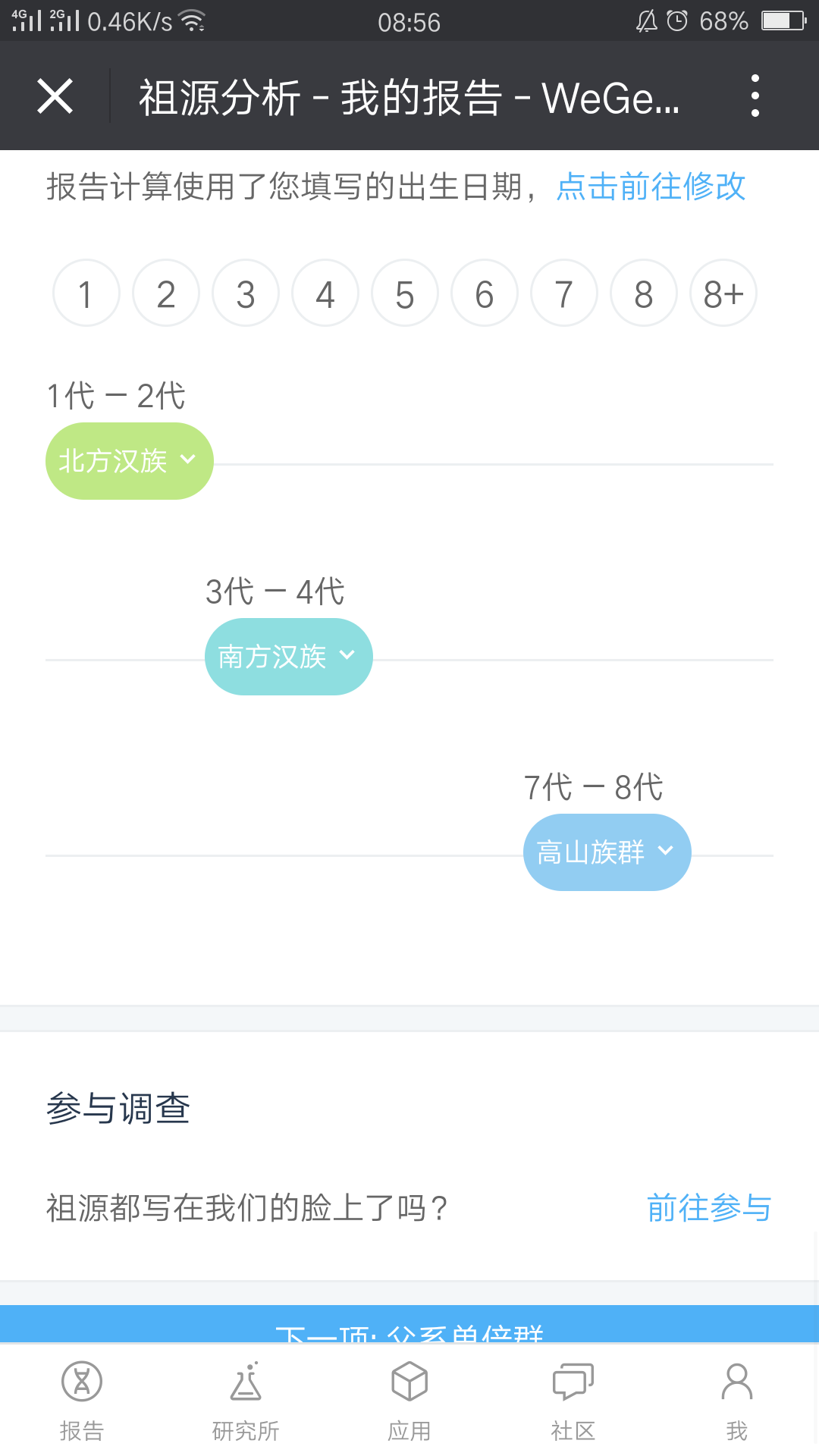Switch to the 我 profile tab
The width and height of the screenshot is (819, 1456).
click(x=737, y=1401)
